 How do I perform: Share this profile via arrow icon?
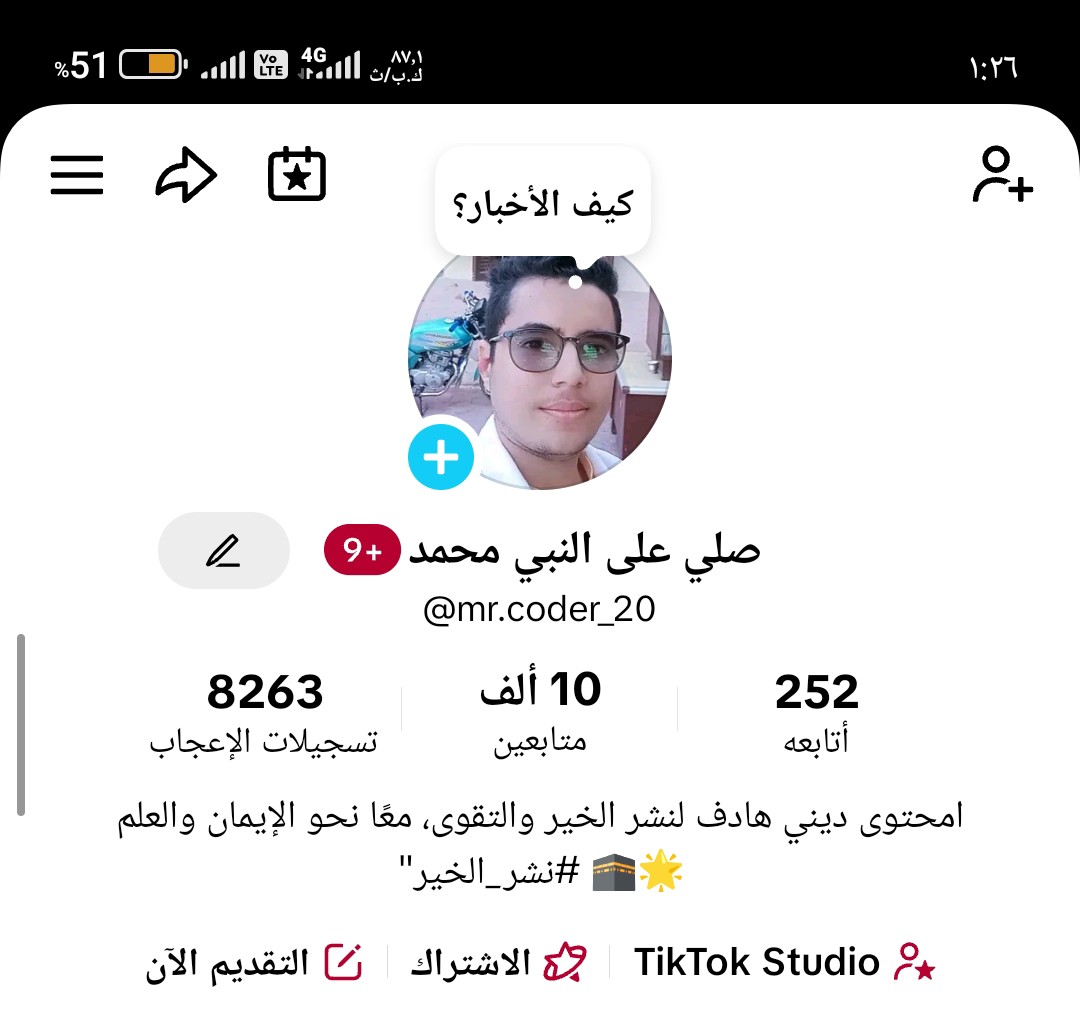click(x=186, y=177)
